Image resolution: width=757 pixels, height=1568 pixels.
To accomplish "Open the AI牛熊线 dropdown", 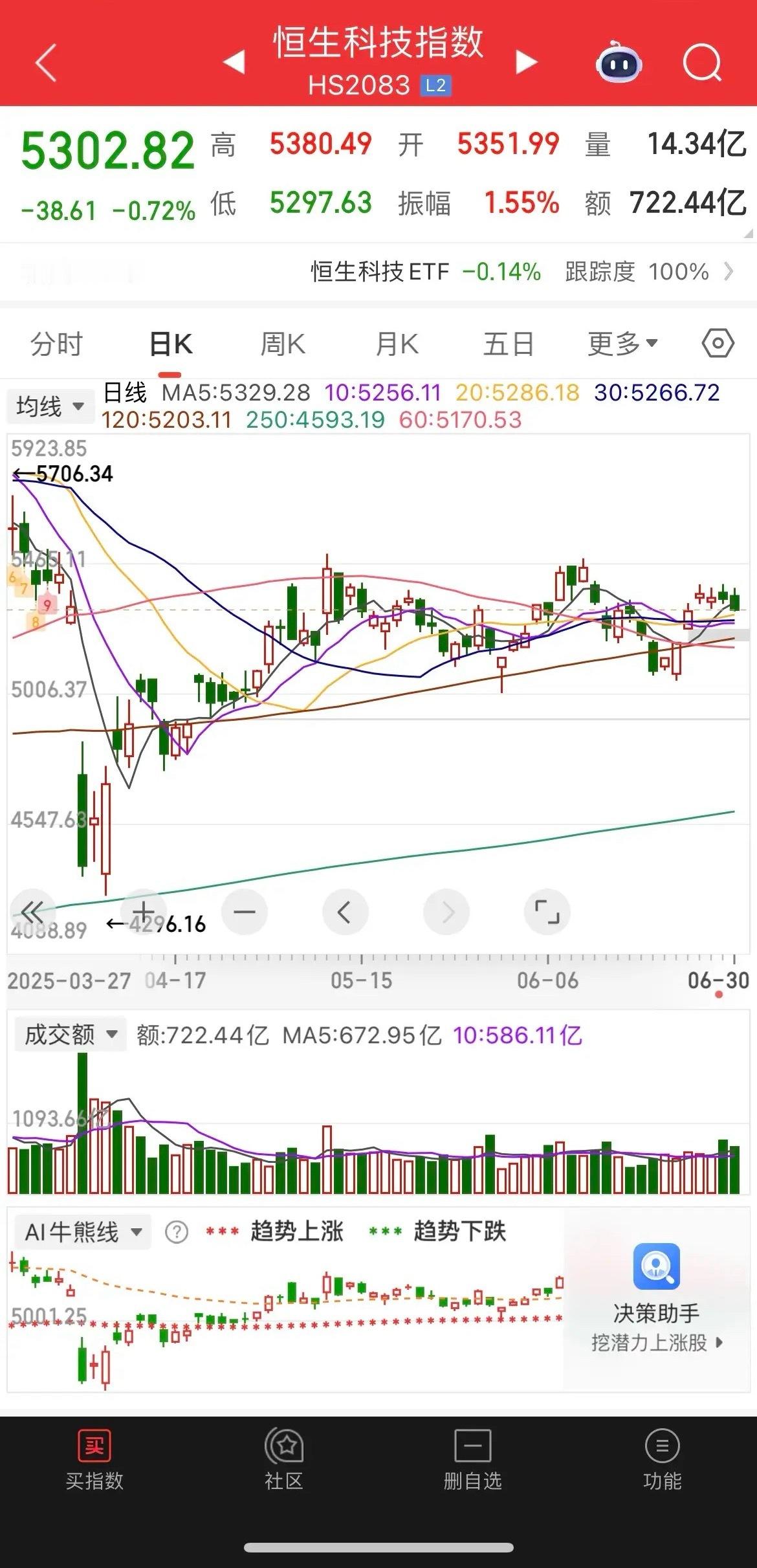I will click(x=83, y=1231).
